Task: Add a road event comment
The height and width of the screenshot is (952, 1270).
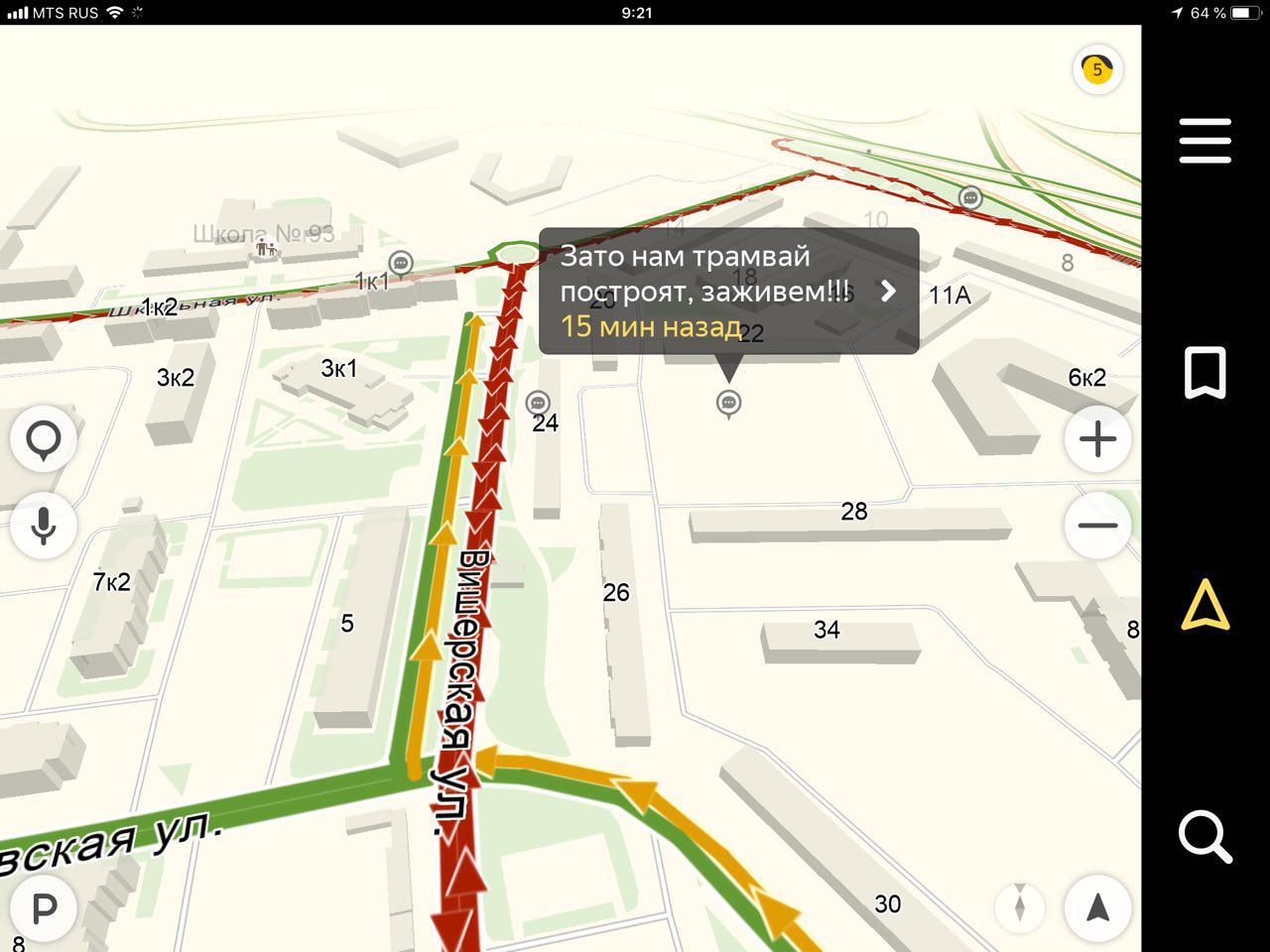Action: click(44, 439)
